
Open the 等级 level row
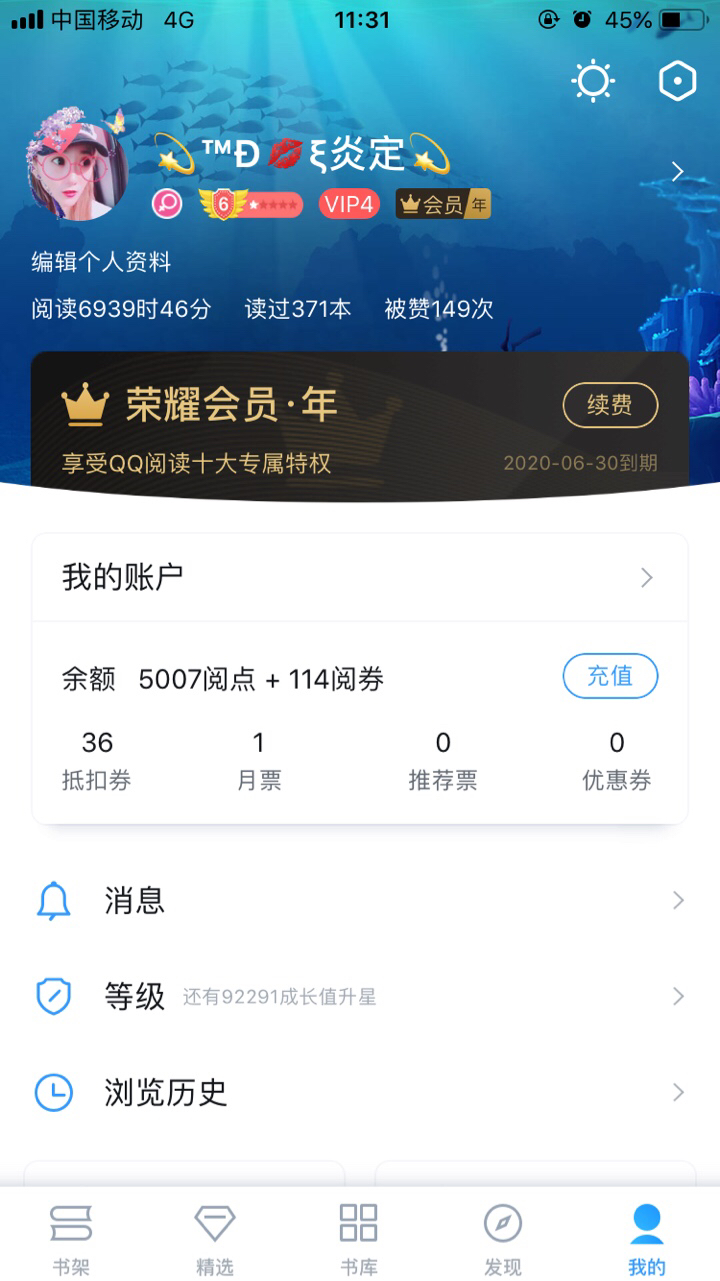359,996
